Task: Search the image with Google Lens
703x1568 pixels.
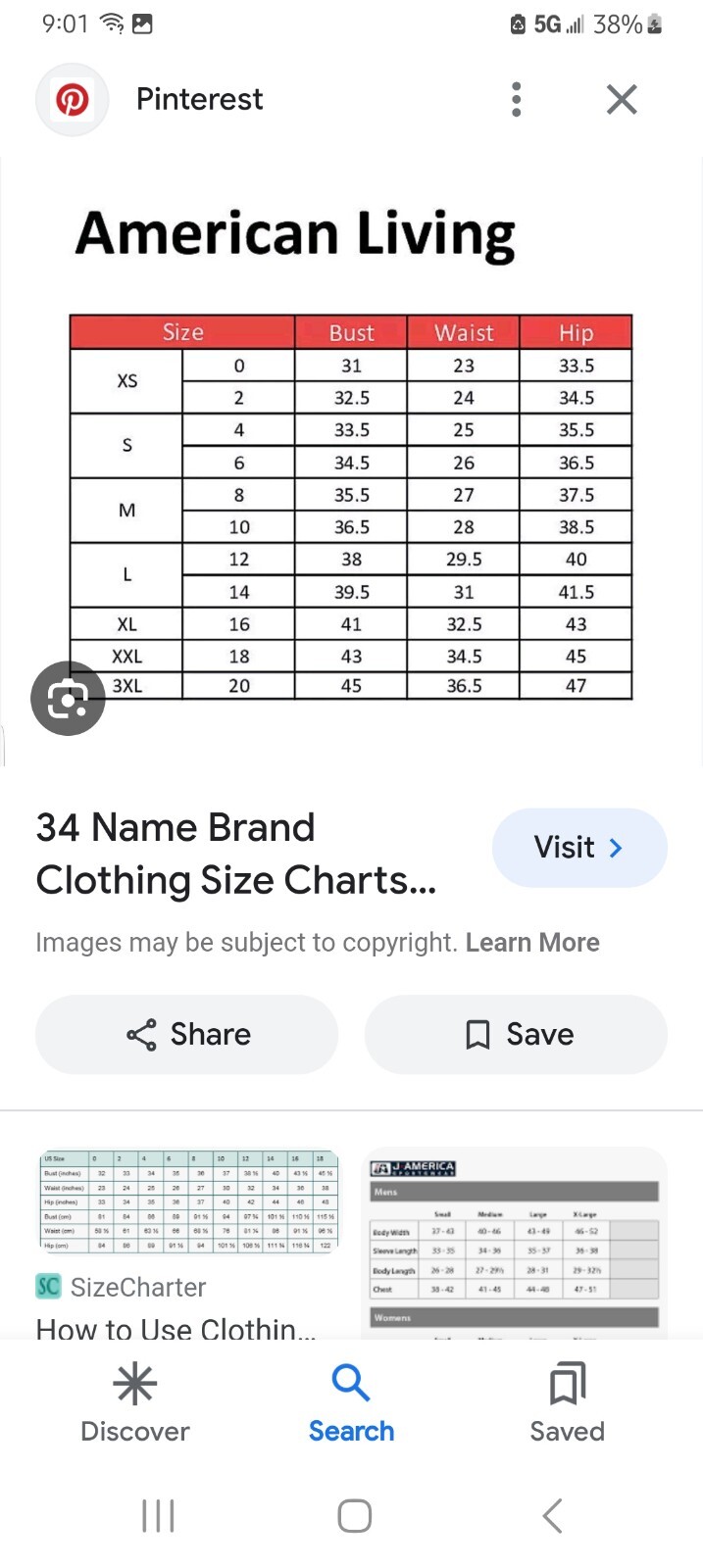Action: 68,698
